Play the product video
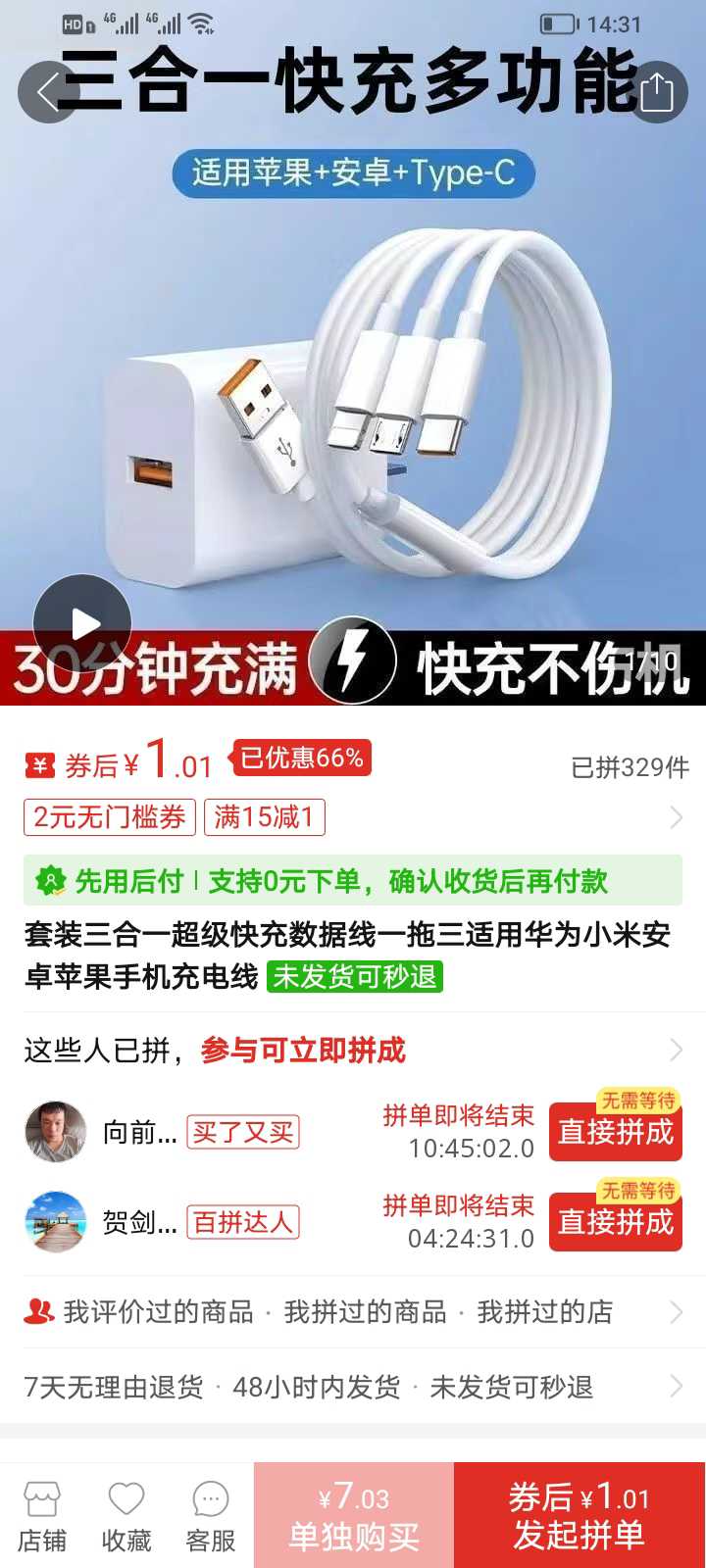706x1568 pixels. (82, 623)
